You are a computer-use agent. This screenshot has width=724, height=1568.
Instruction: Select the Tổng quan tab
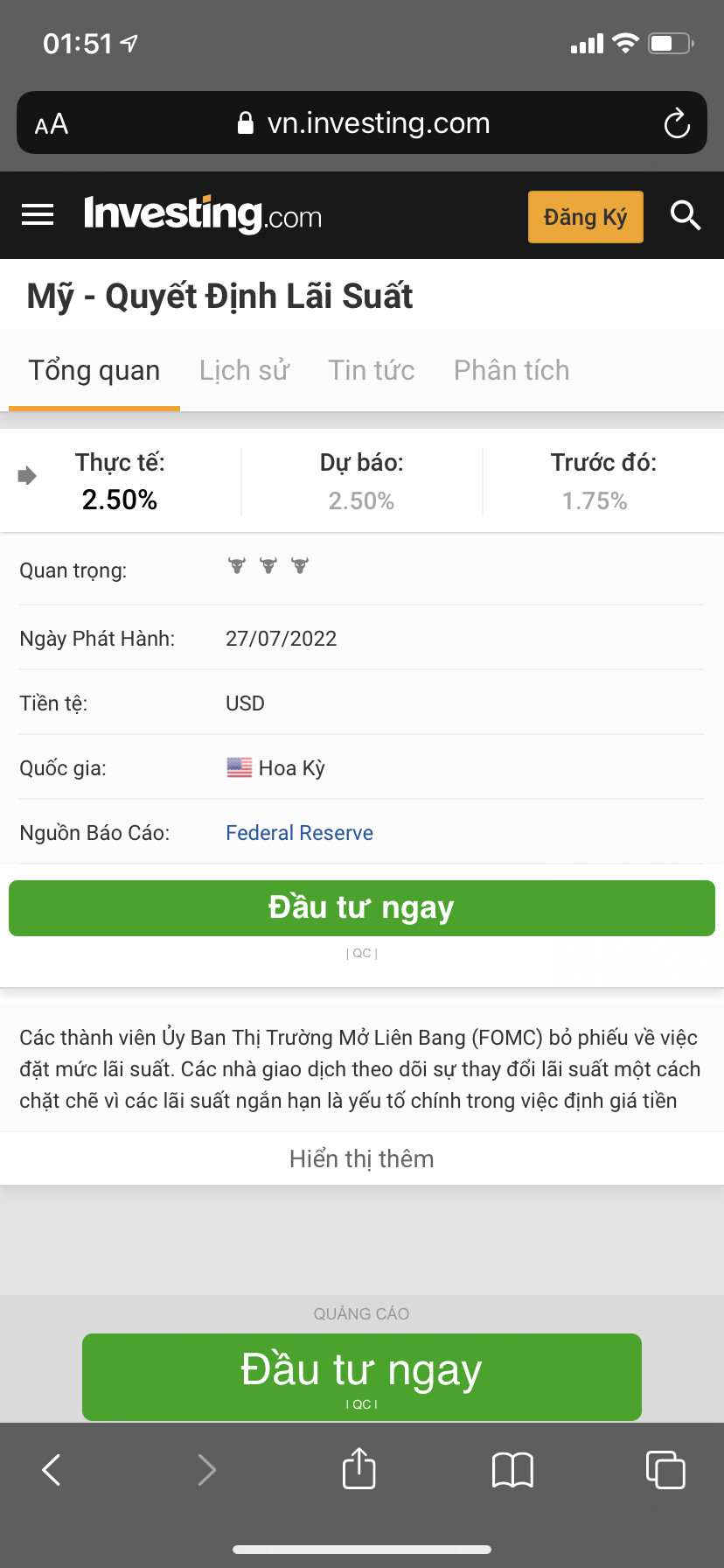click(x=94, y=370)
